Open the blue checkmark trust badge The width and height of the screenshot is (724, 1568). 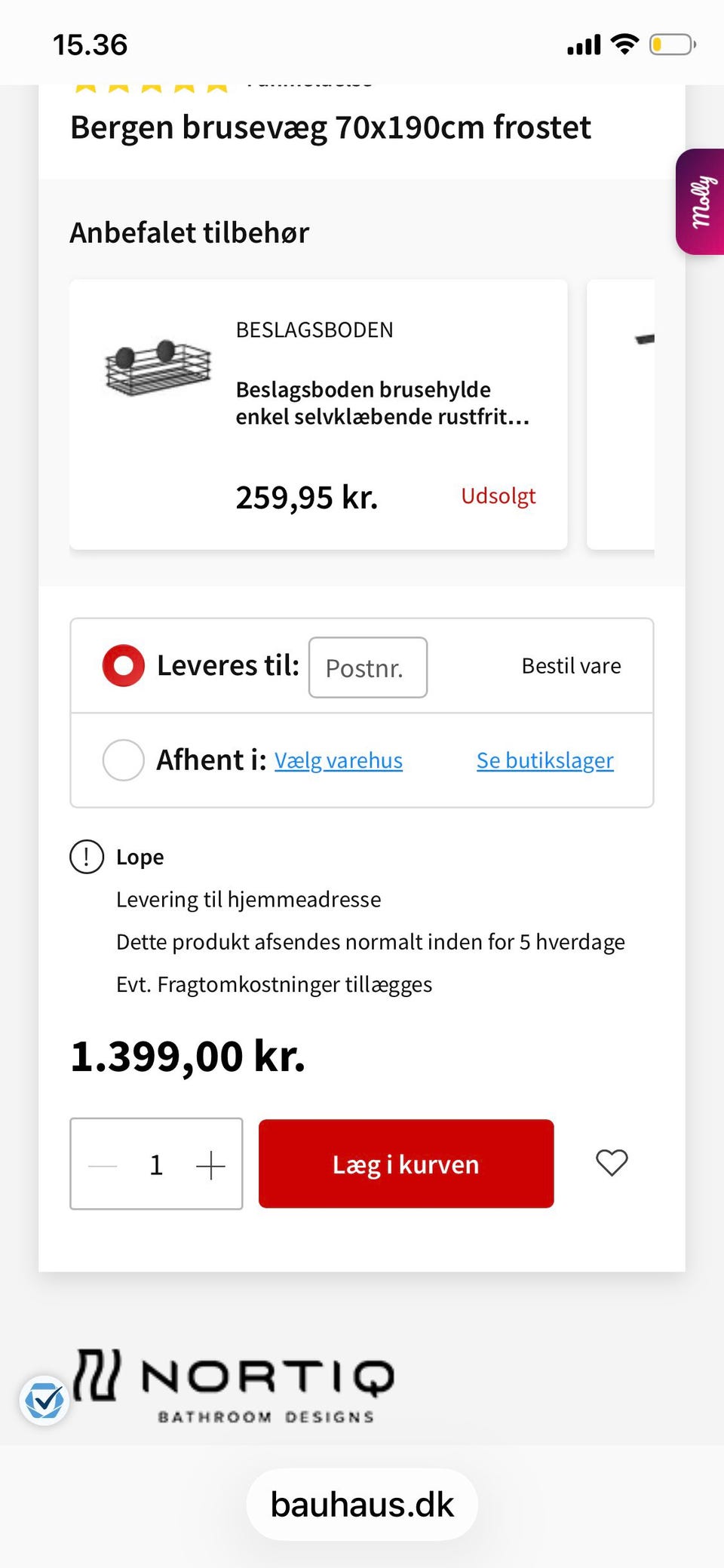click(x=44, y=1401)
